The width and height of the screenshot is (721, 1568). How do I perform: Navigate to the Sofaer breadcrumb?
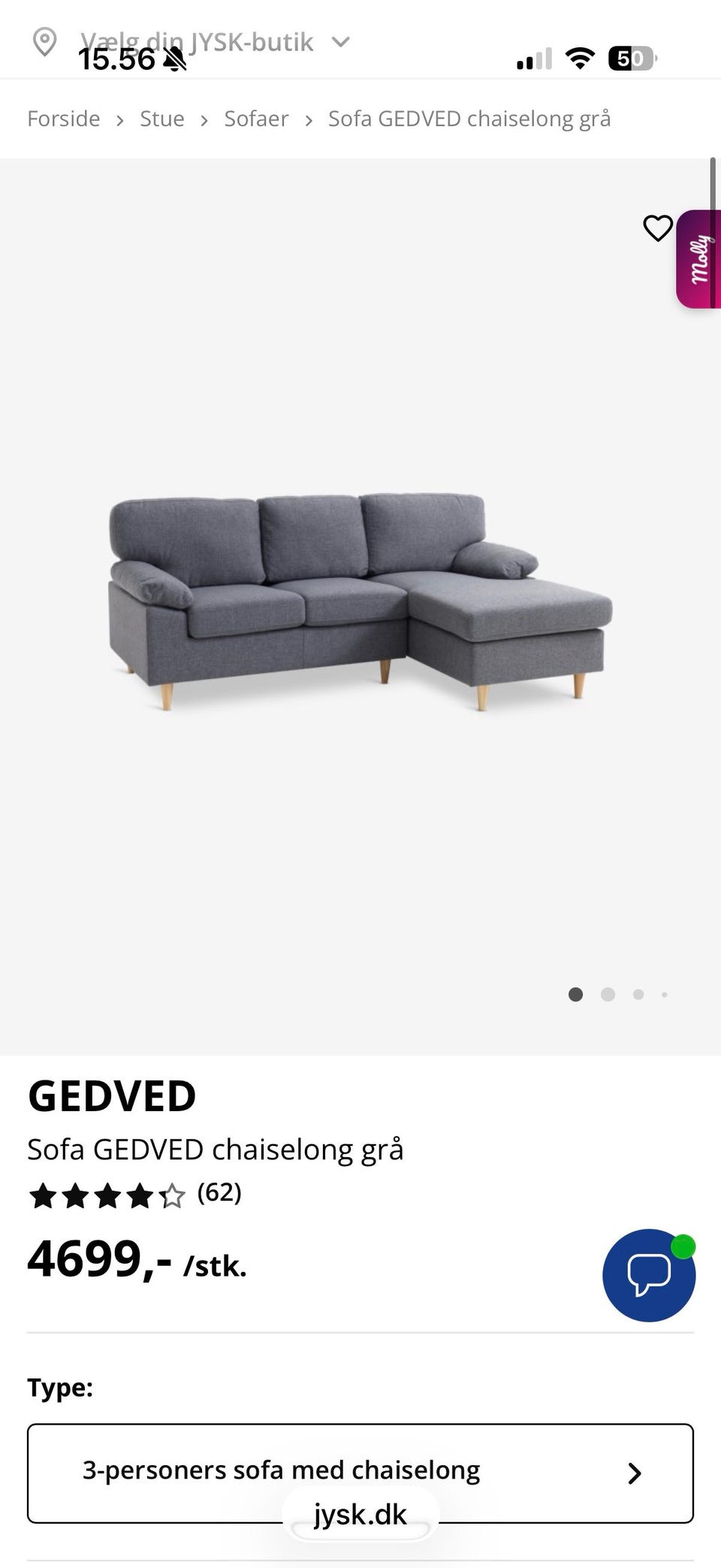[256, 118]
